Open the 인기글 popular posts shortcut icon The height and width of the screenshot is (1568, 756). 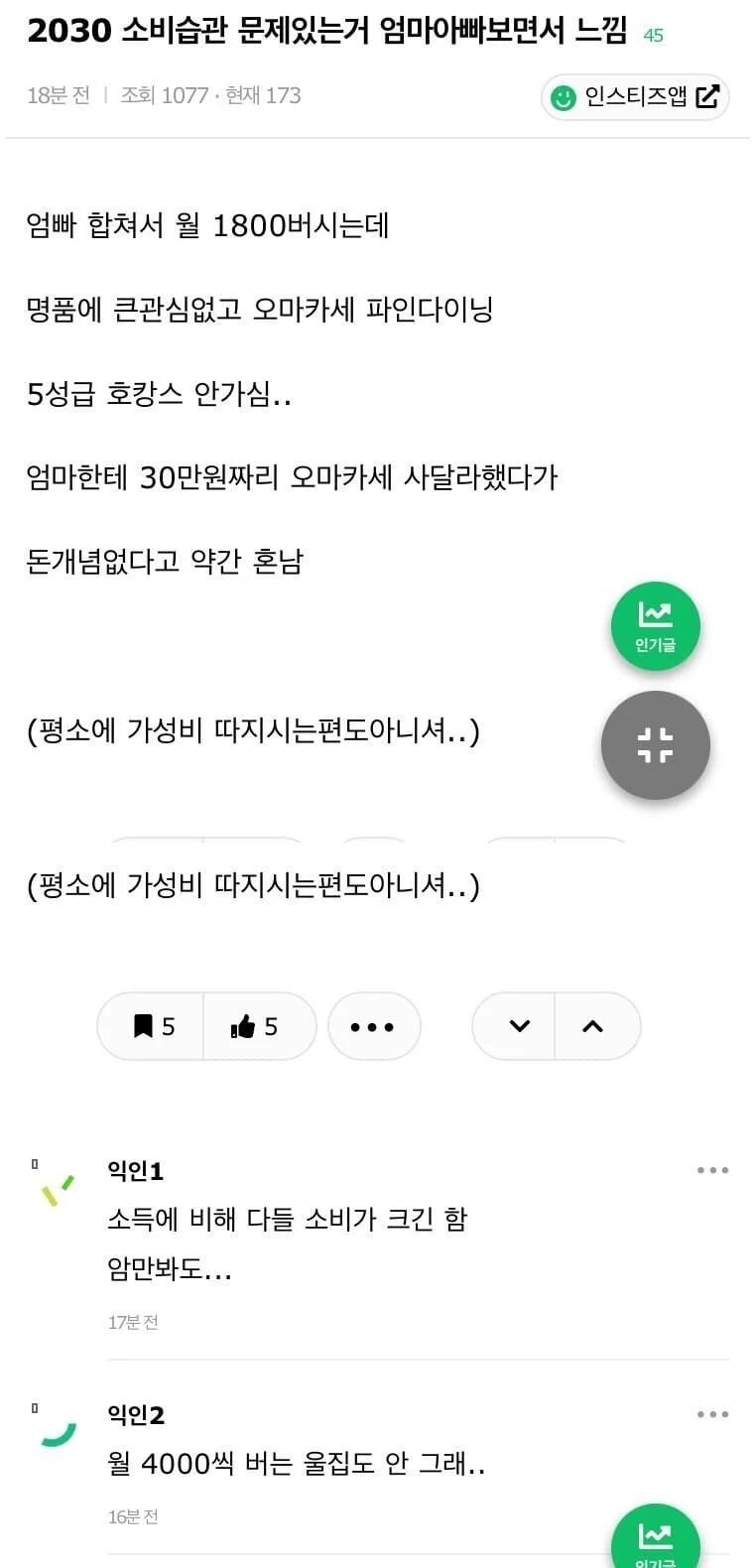(655, 625)
